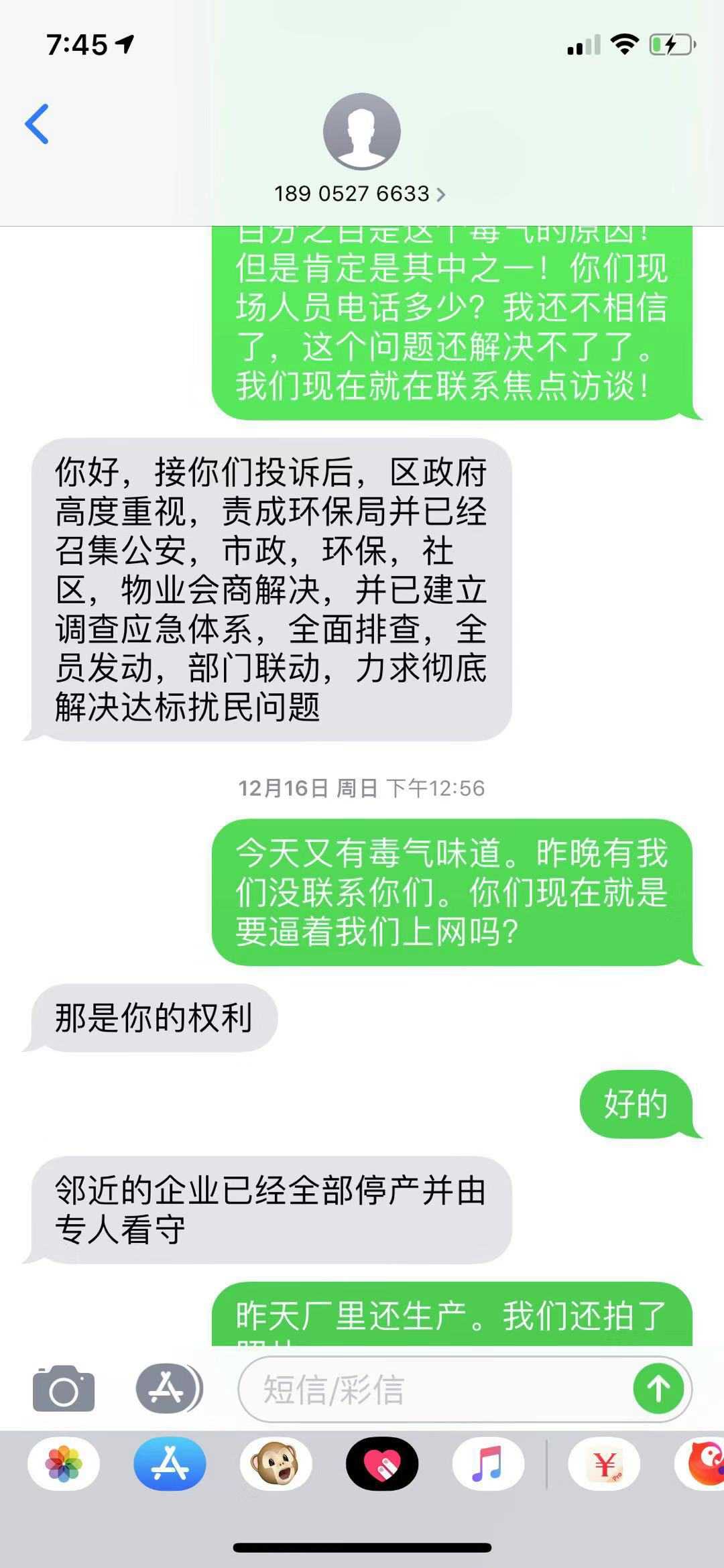Open the camera to attach a photo

64,1388
